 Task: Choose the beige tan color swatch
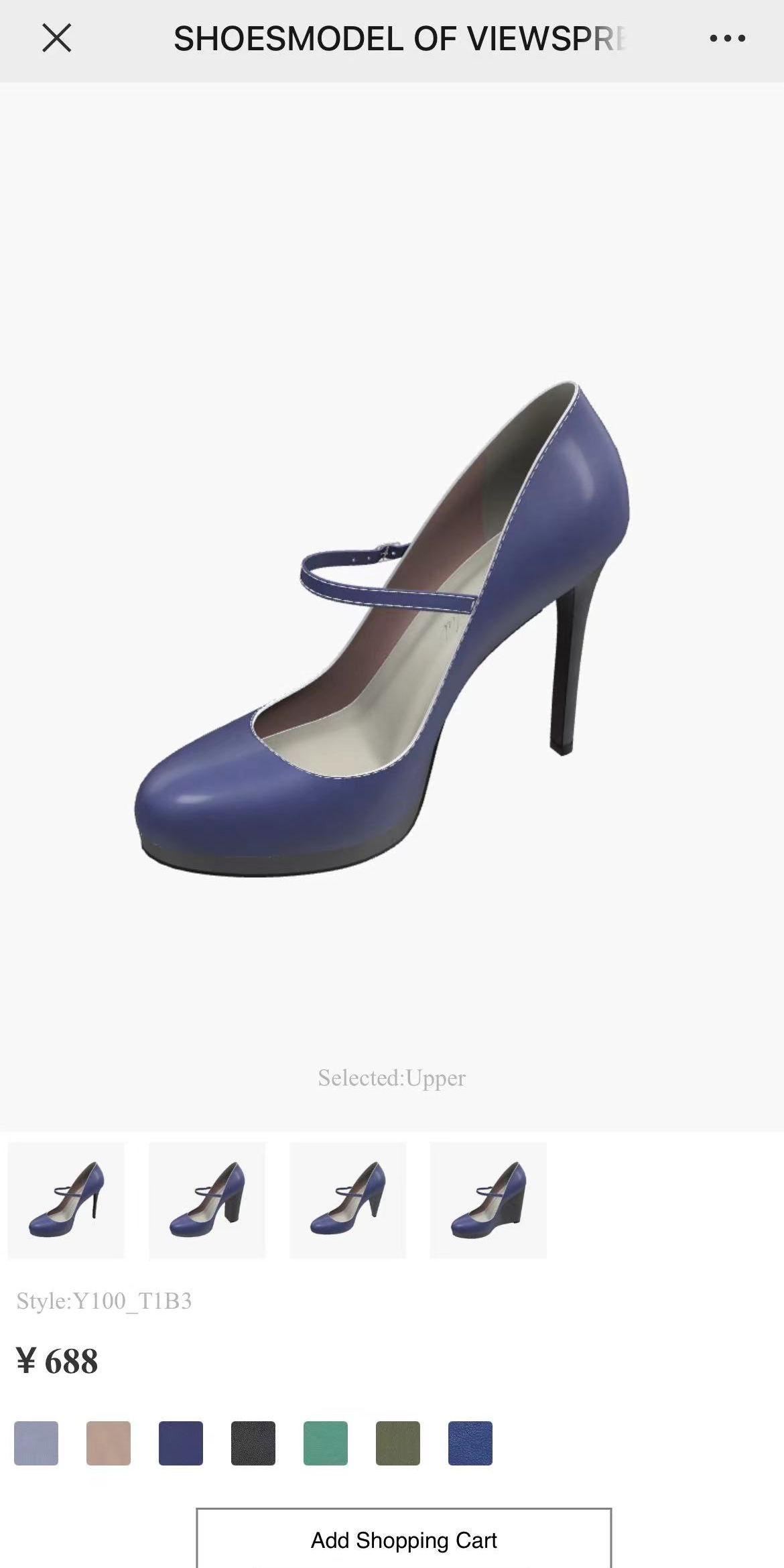point(109,1443)
